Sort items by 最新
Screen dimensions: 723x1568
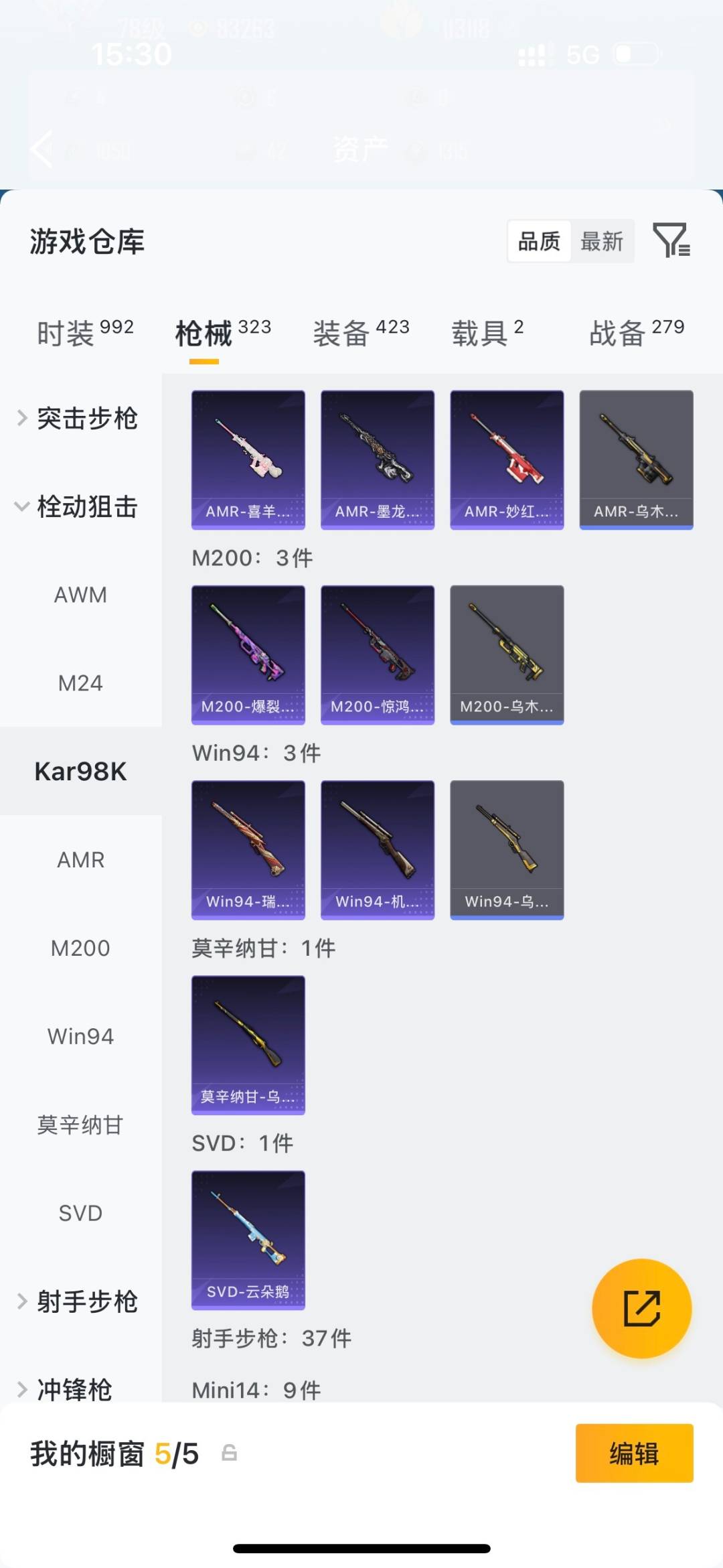(x=601, y=241)
